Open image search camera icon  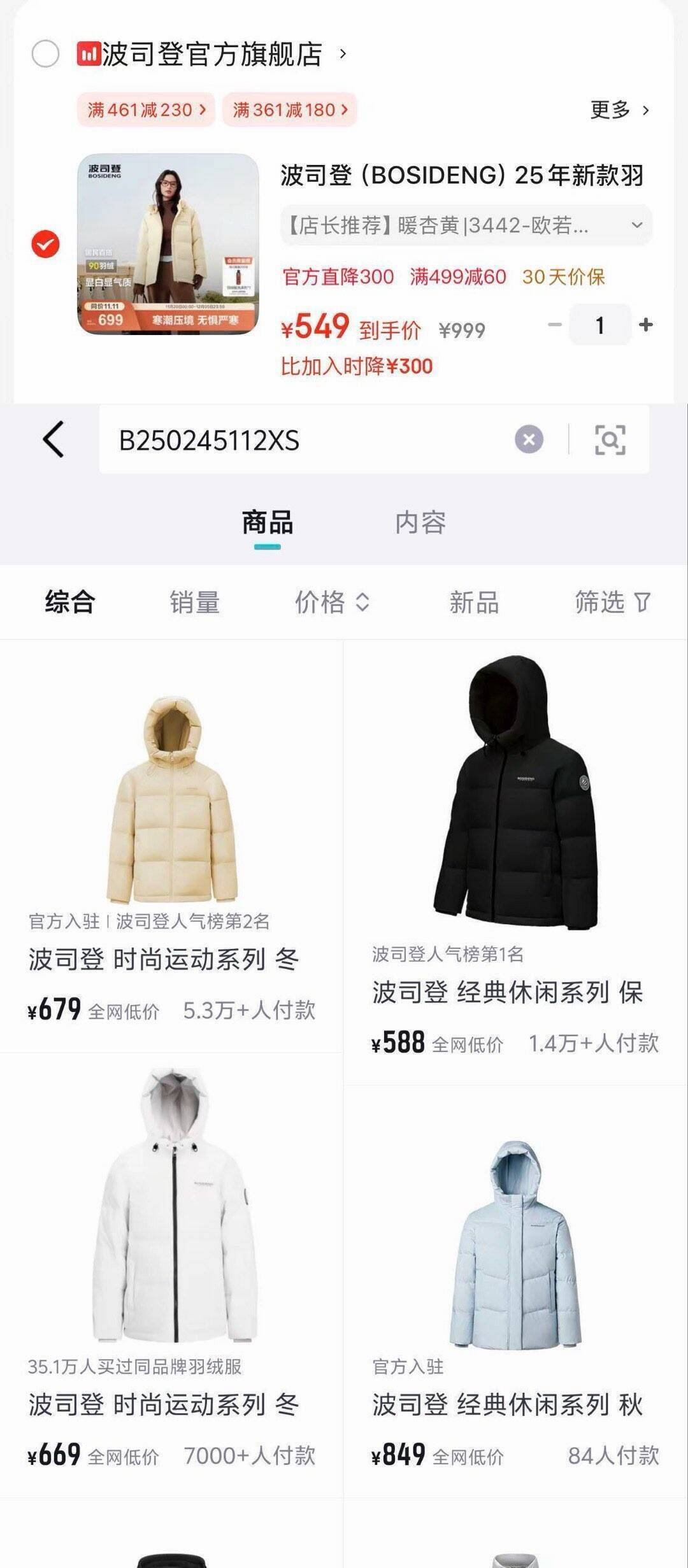click(610, 439)
